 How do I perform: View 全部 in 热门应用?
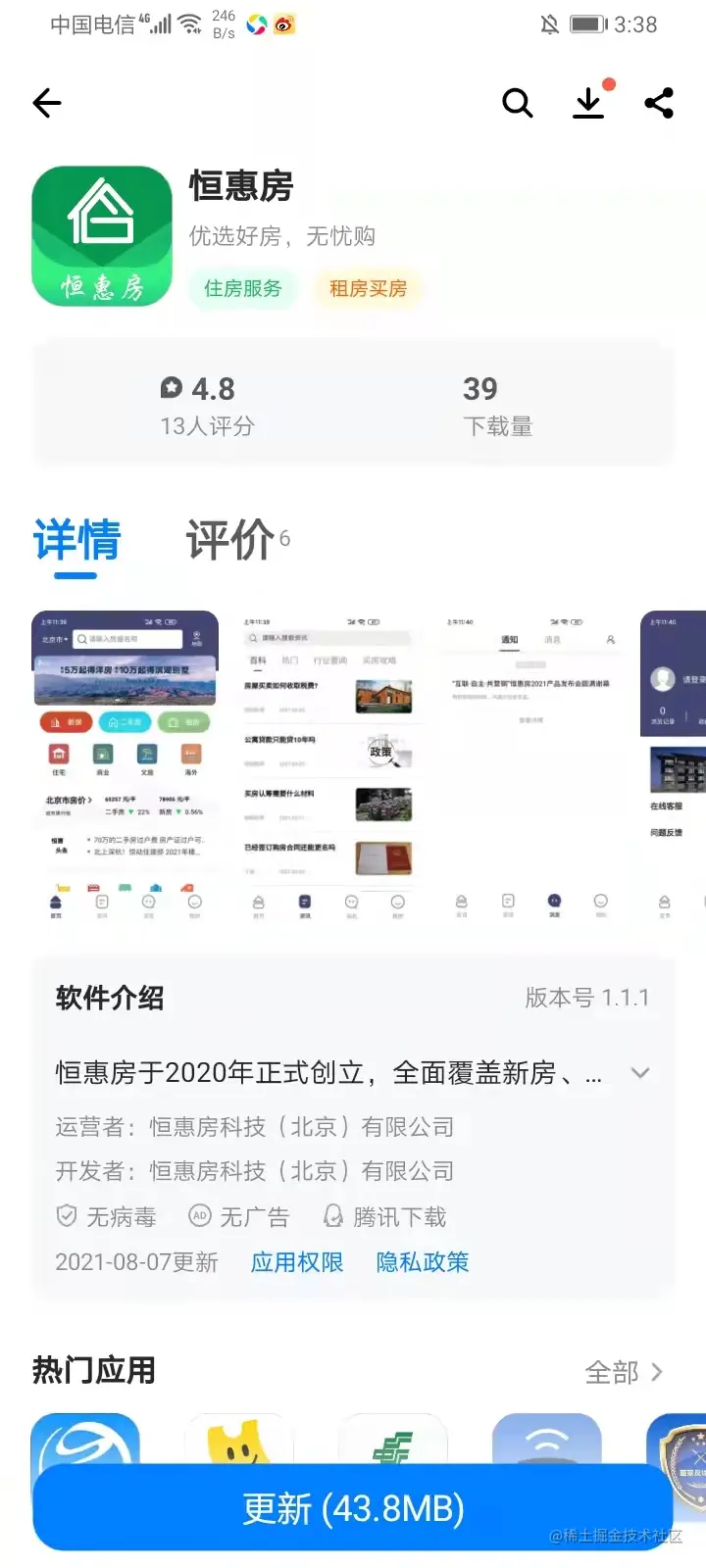624,1372
